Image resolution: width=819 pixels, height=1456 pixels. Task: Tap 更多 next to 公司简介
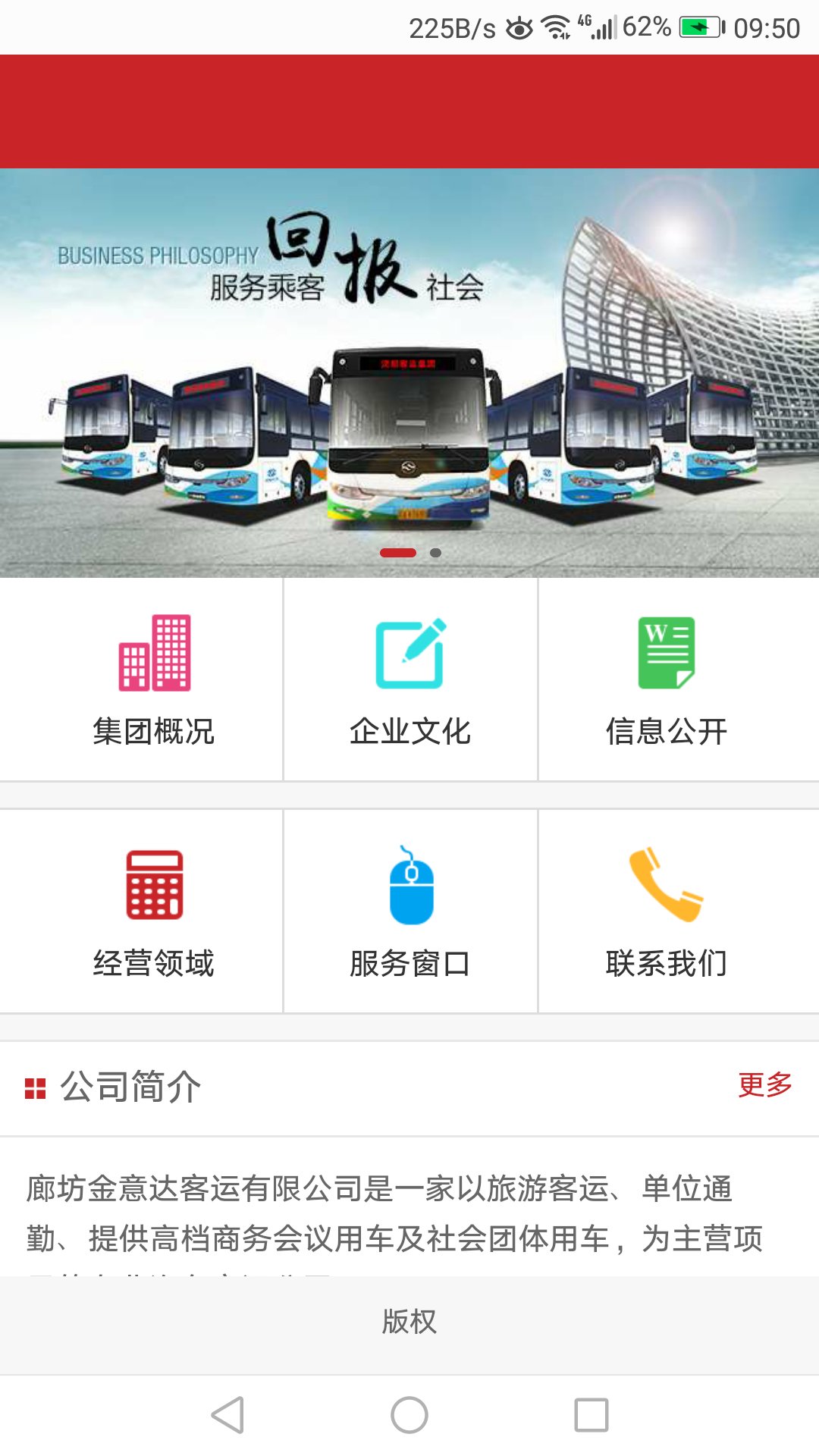764,1085
